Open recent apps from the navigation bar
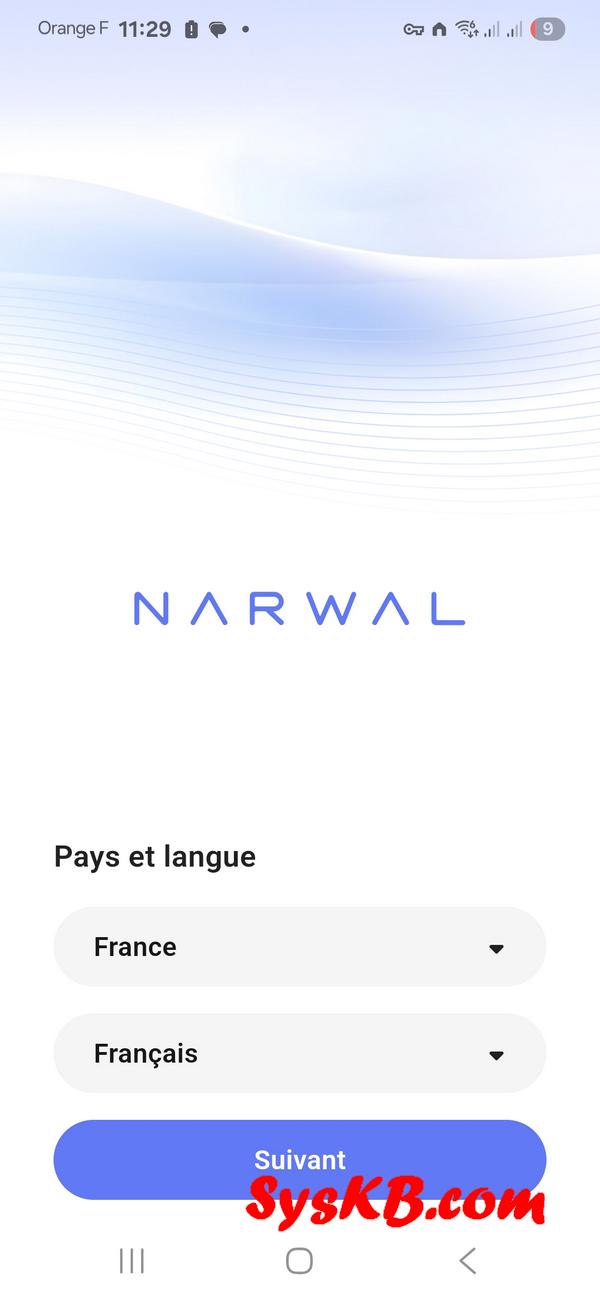600x1300 pixels. pos(132,1261)
